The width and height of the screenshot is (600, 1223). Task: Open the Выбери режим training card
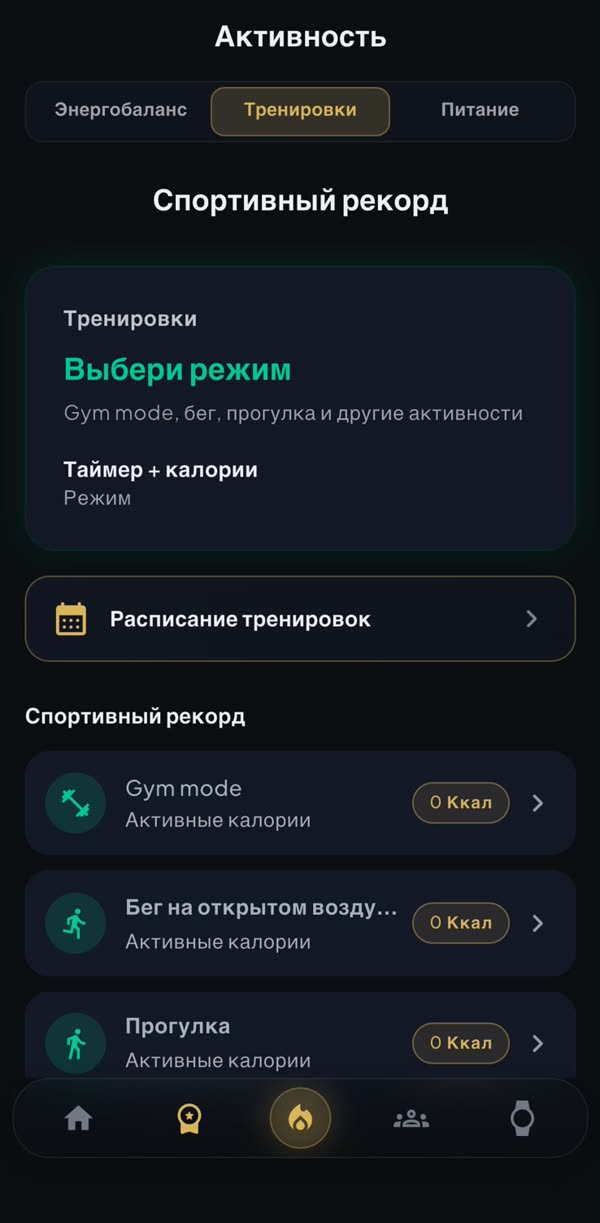(x=300, y=409)
